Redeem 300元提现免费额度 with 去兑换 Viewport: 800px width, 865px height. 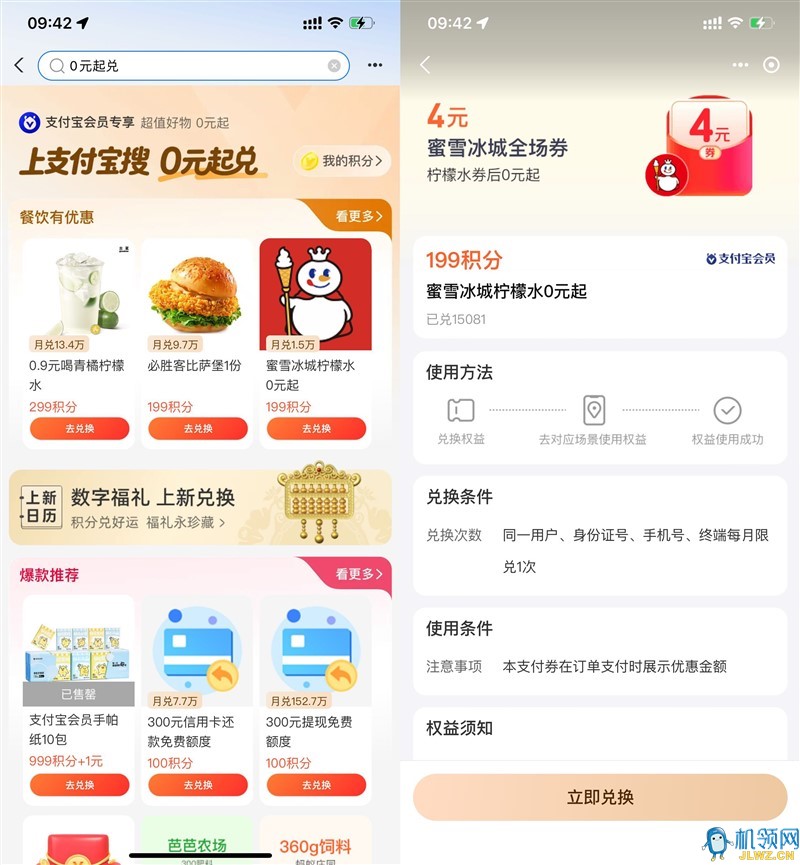coord(315,785)
